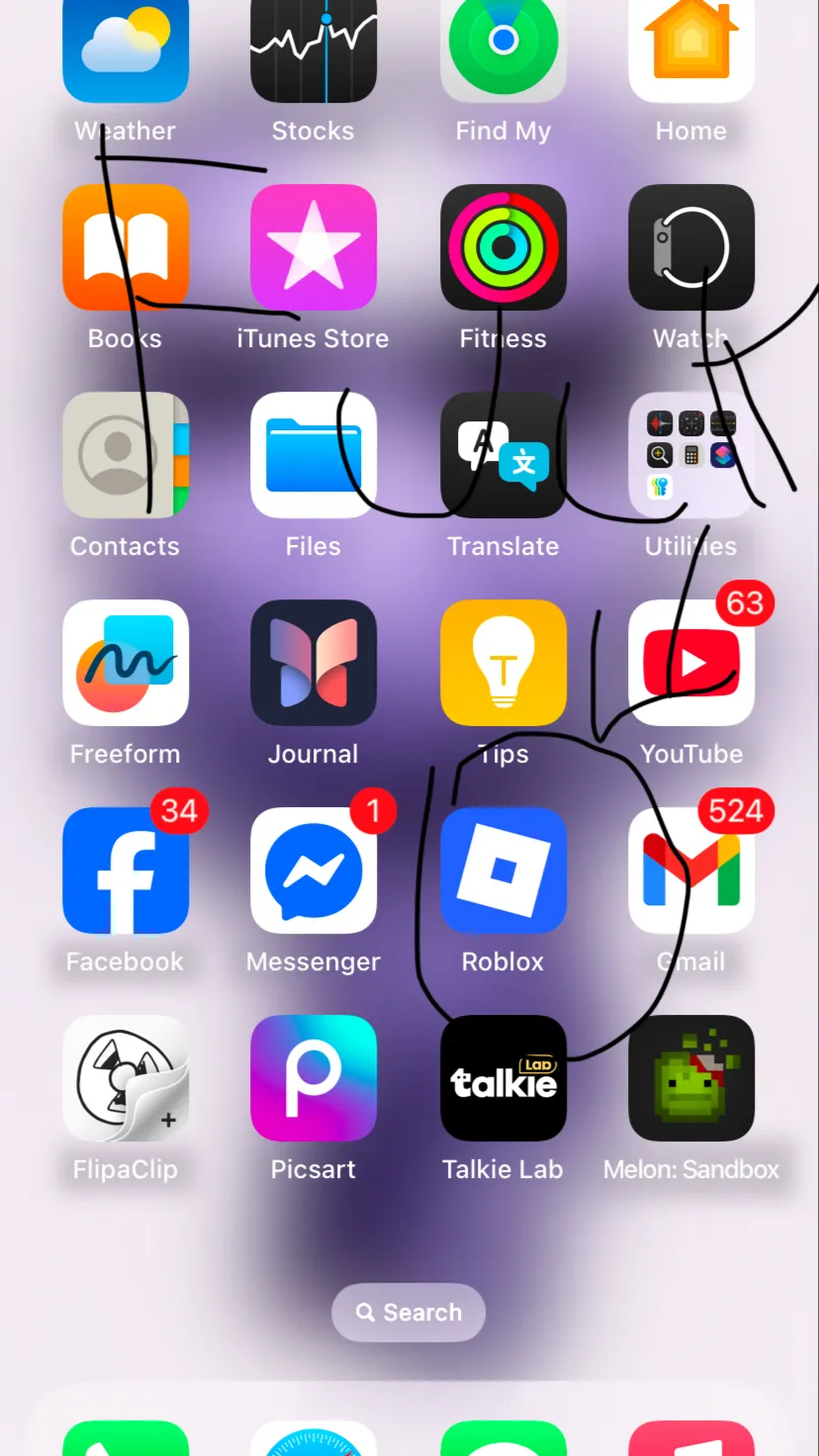
Task: Open the Files app
Action: 314,455
